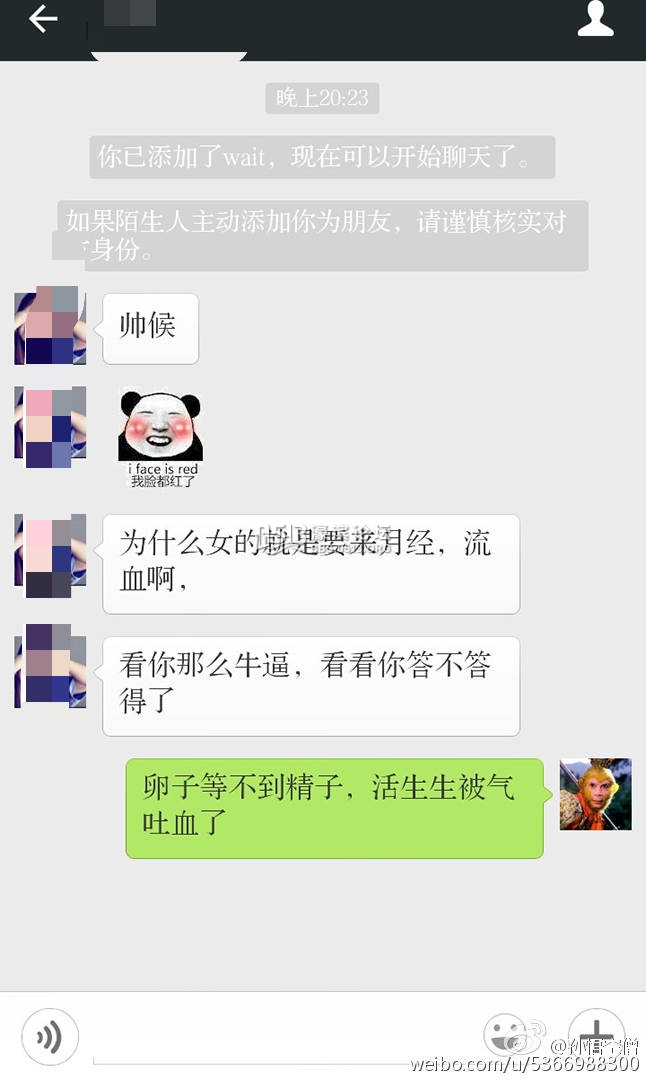Focus the message text field
This screenshot has width=646, height=1080.
coord(280,1037)
